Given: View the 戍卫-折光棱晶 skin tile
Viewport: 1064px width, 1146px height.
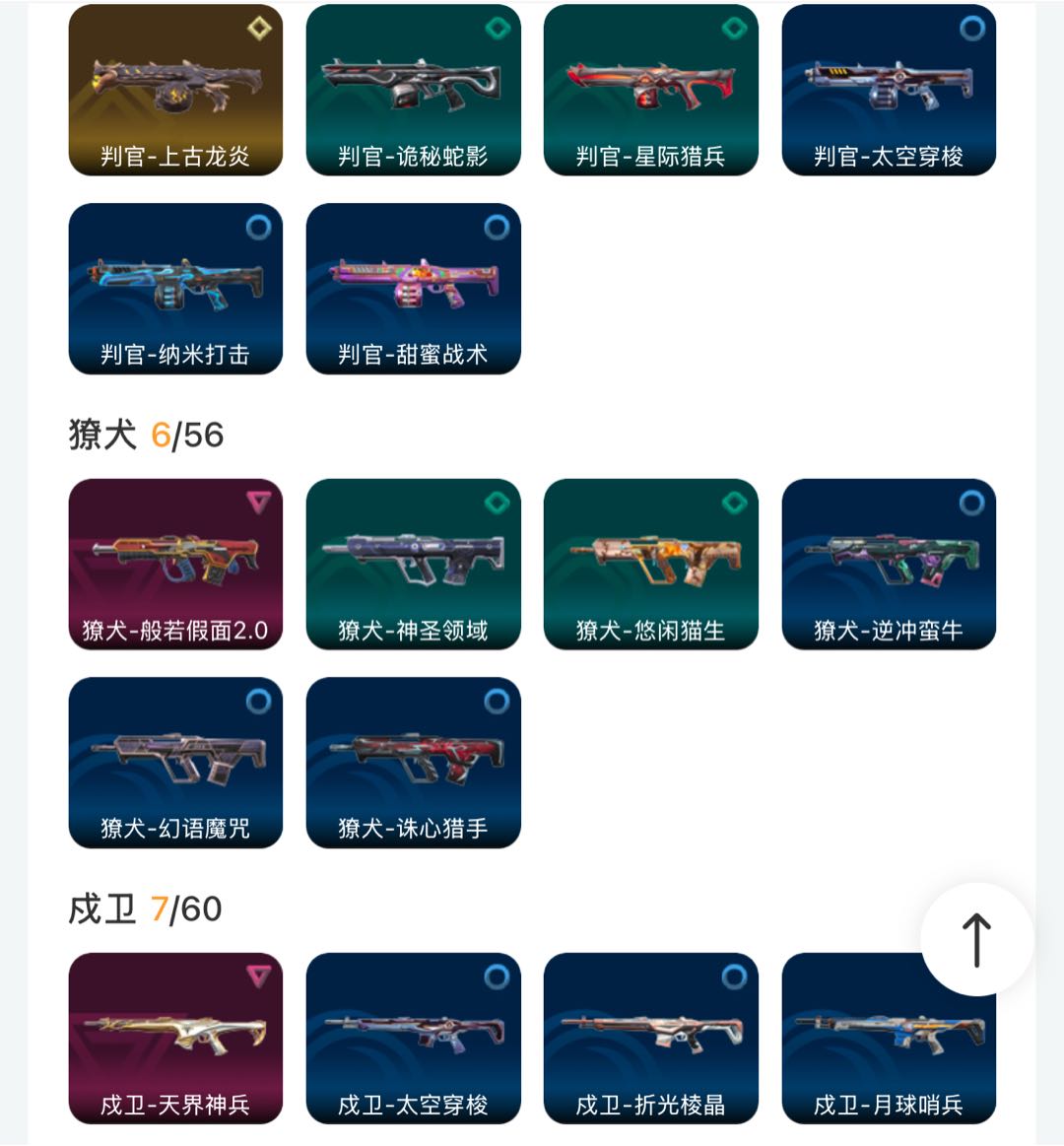Looking at the screenshot, I should pos(650,1039).
